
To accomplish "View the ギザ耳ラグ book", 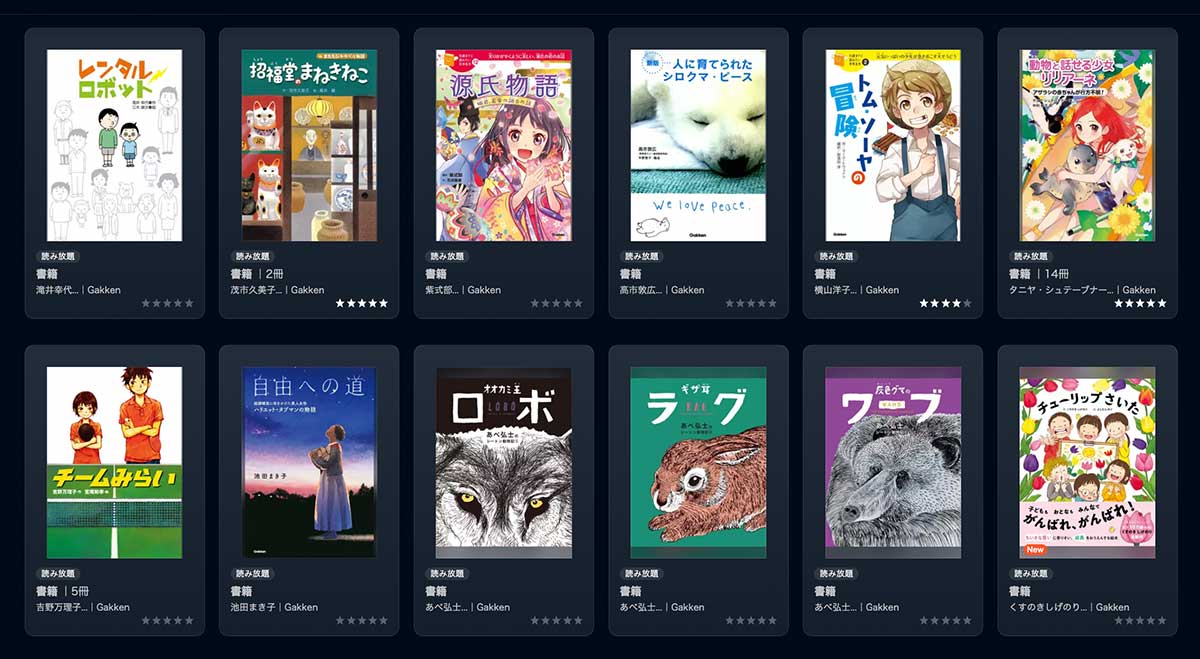I will [698, 462].
